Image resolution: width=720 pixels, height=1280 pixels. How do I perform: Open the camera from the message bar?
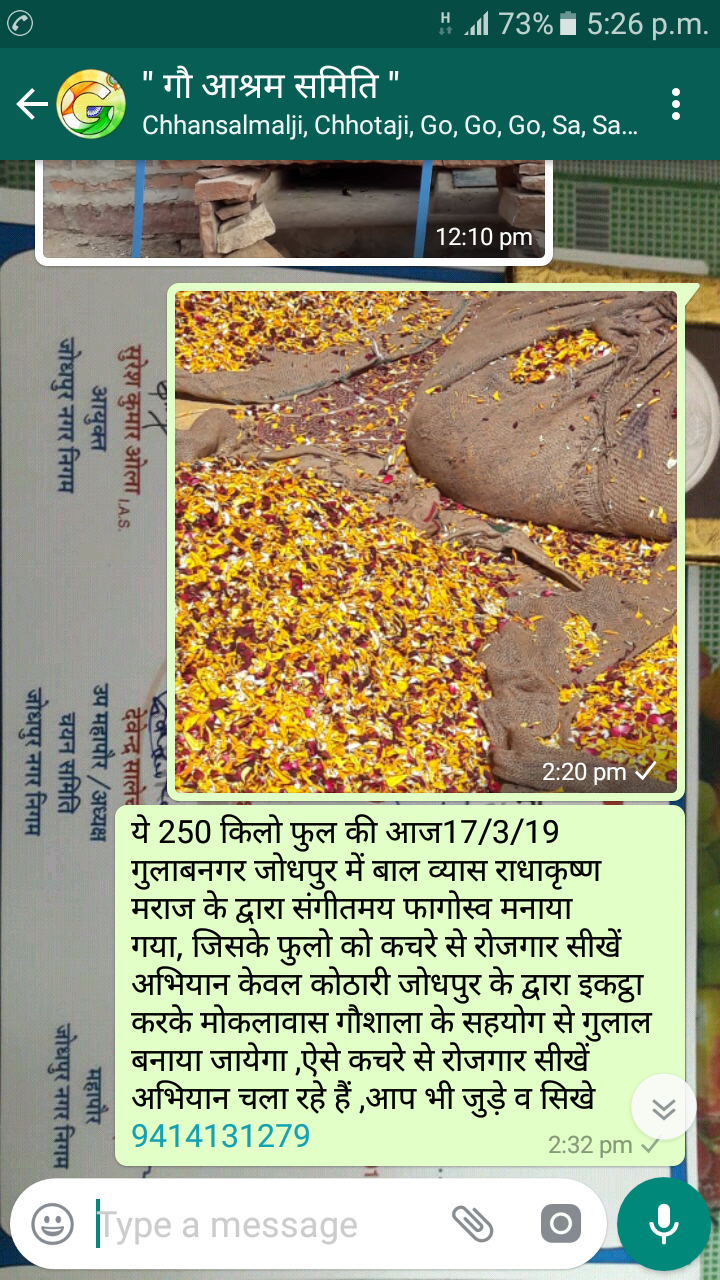(x=560, y=1224)
